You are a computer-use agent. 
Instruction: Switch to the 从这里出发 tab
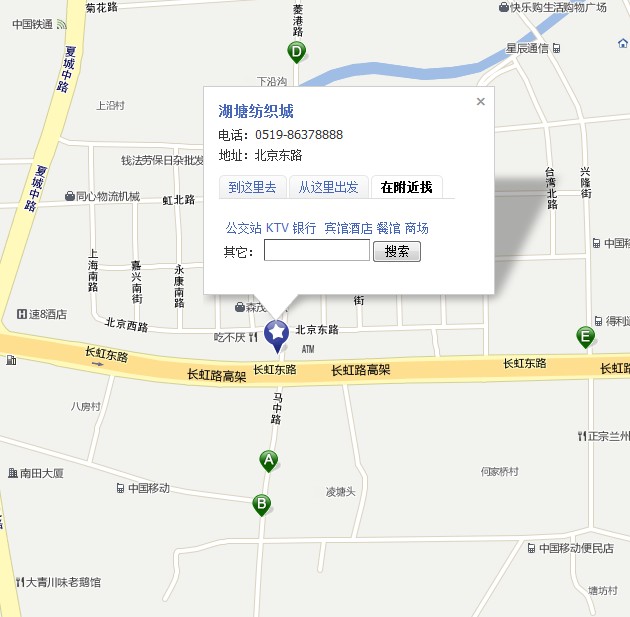tap(328, 187)
